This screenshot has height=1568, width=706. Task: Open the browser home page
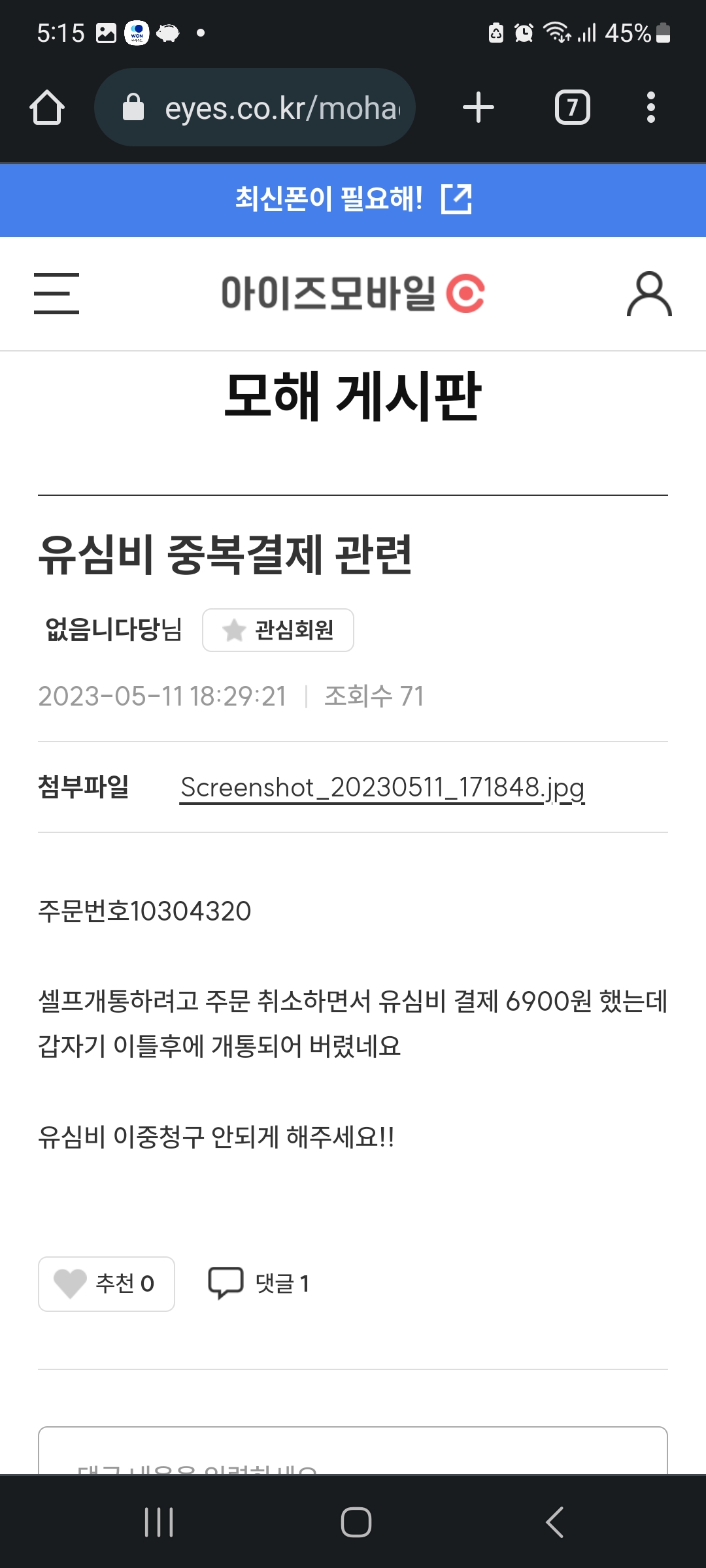pyautogui.click(x=47, y=107)
